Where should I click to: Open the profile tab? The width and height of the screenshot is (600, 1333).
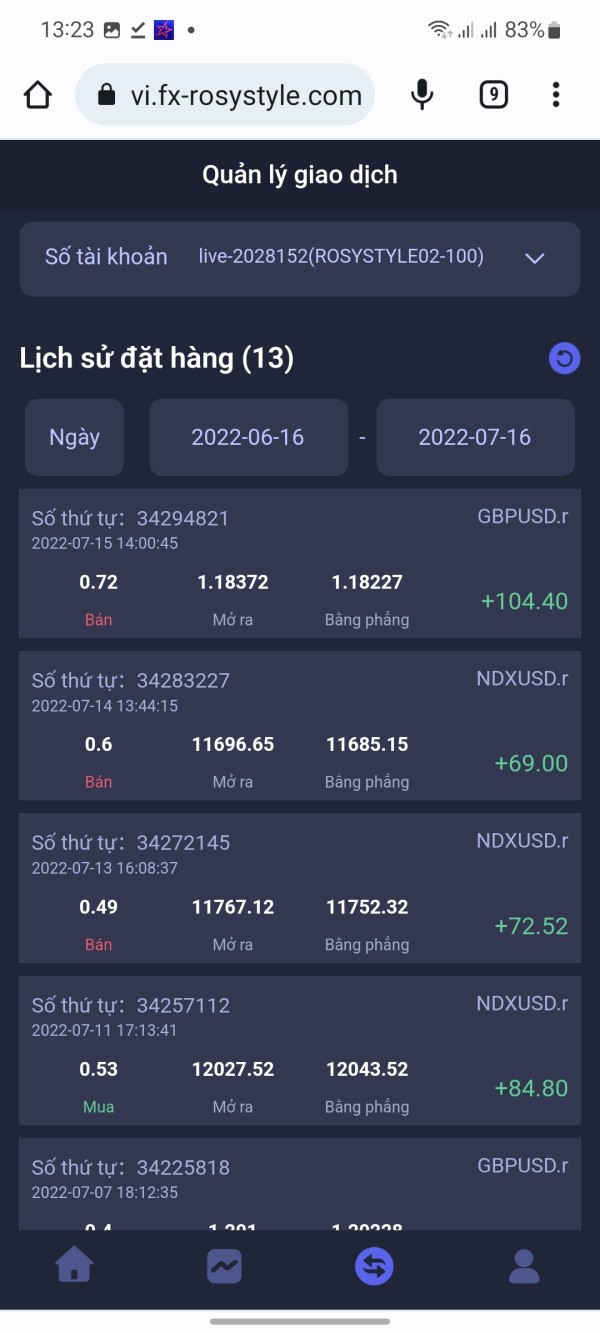(524, 1267)
